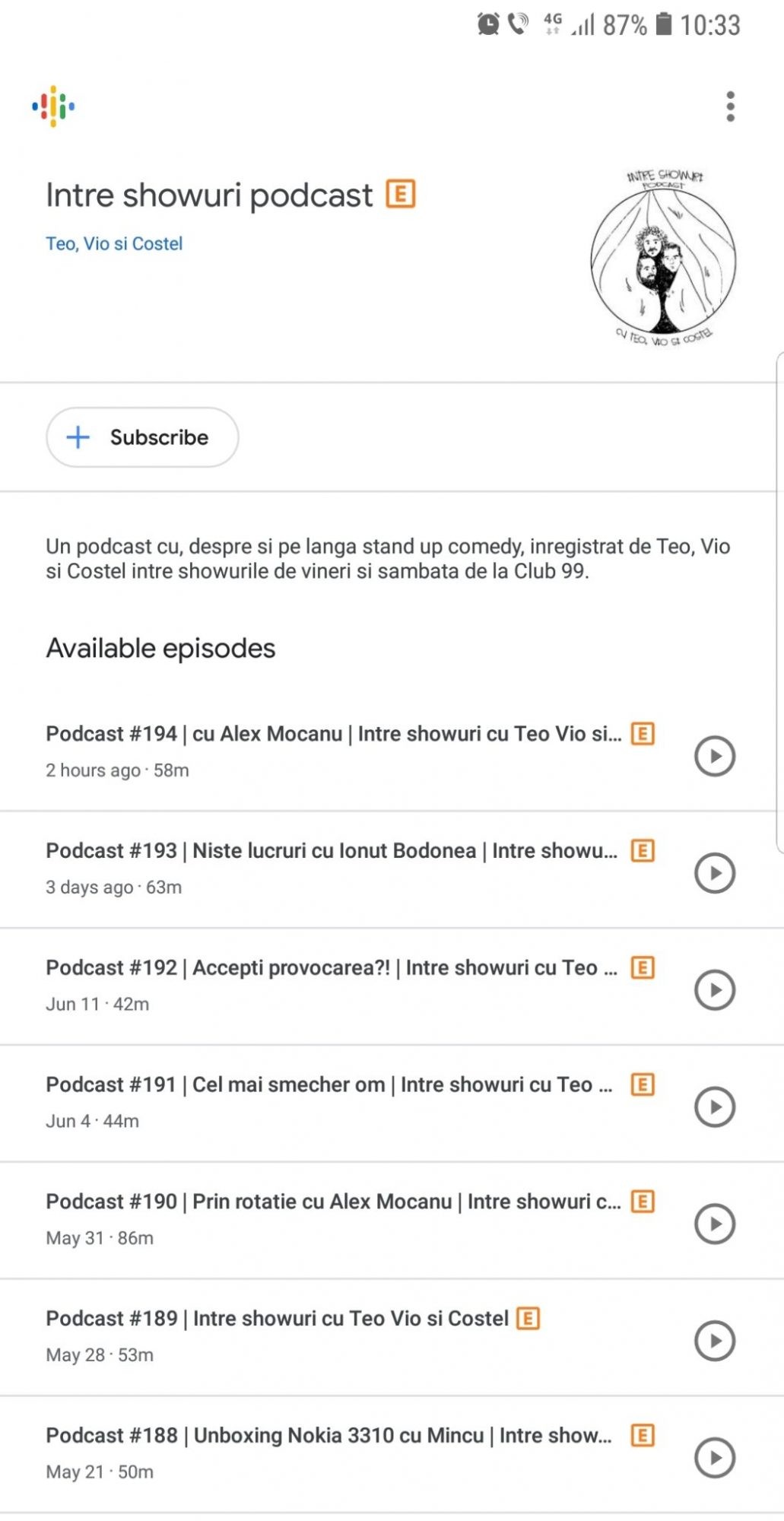Play Podcast #194 with Alex Mocanu
784x1521 pixels.
coord(715,756)
